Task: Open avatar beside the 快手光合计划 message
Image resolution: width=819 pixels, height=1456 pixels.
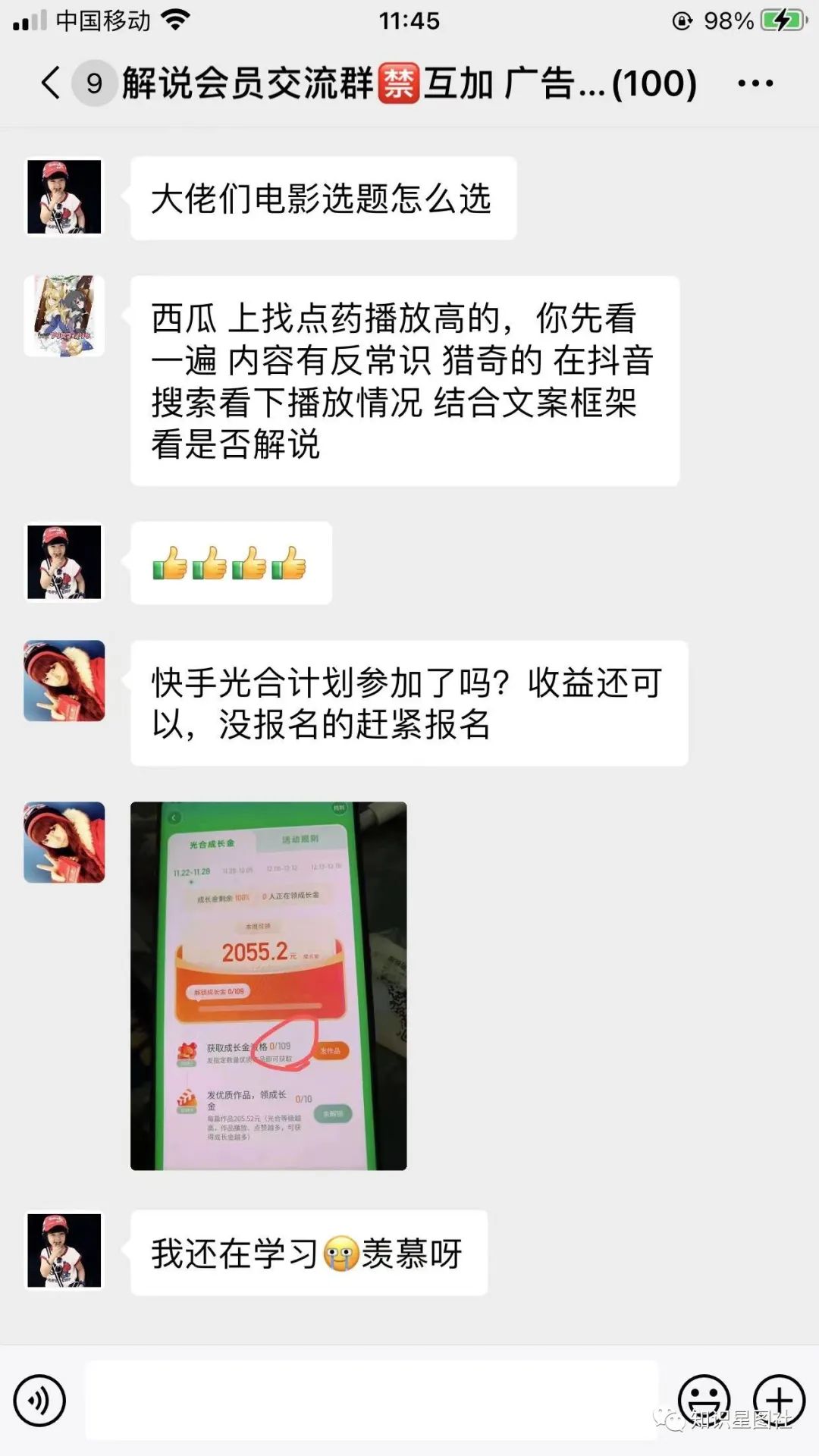Action: pyautogui.click(x=64, y=681)
